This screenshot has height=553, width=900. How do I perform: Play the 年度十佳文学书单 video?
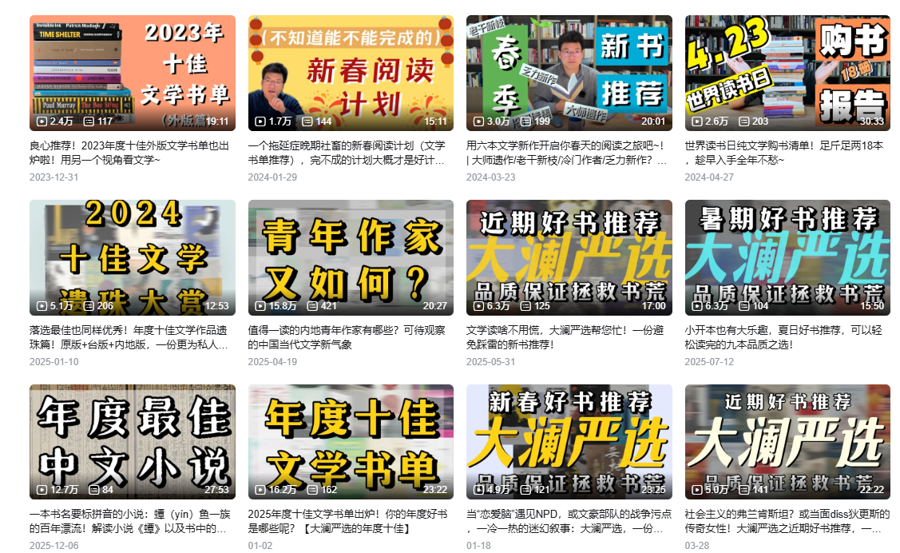coord(350,441)
